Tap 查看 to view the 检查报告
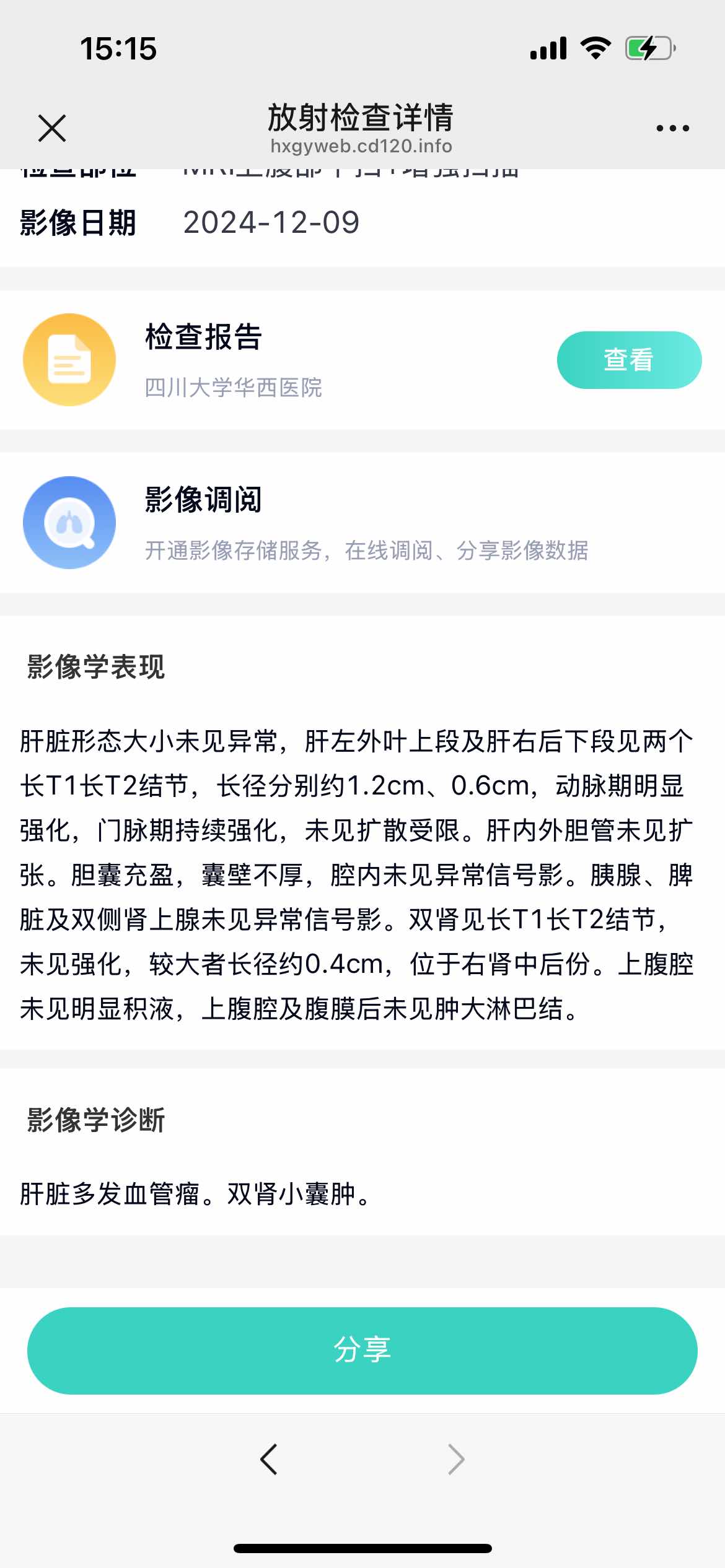Image resolution: width=725 pixels, height=1568 pixels. point(629,360)
